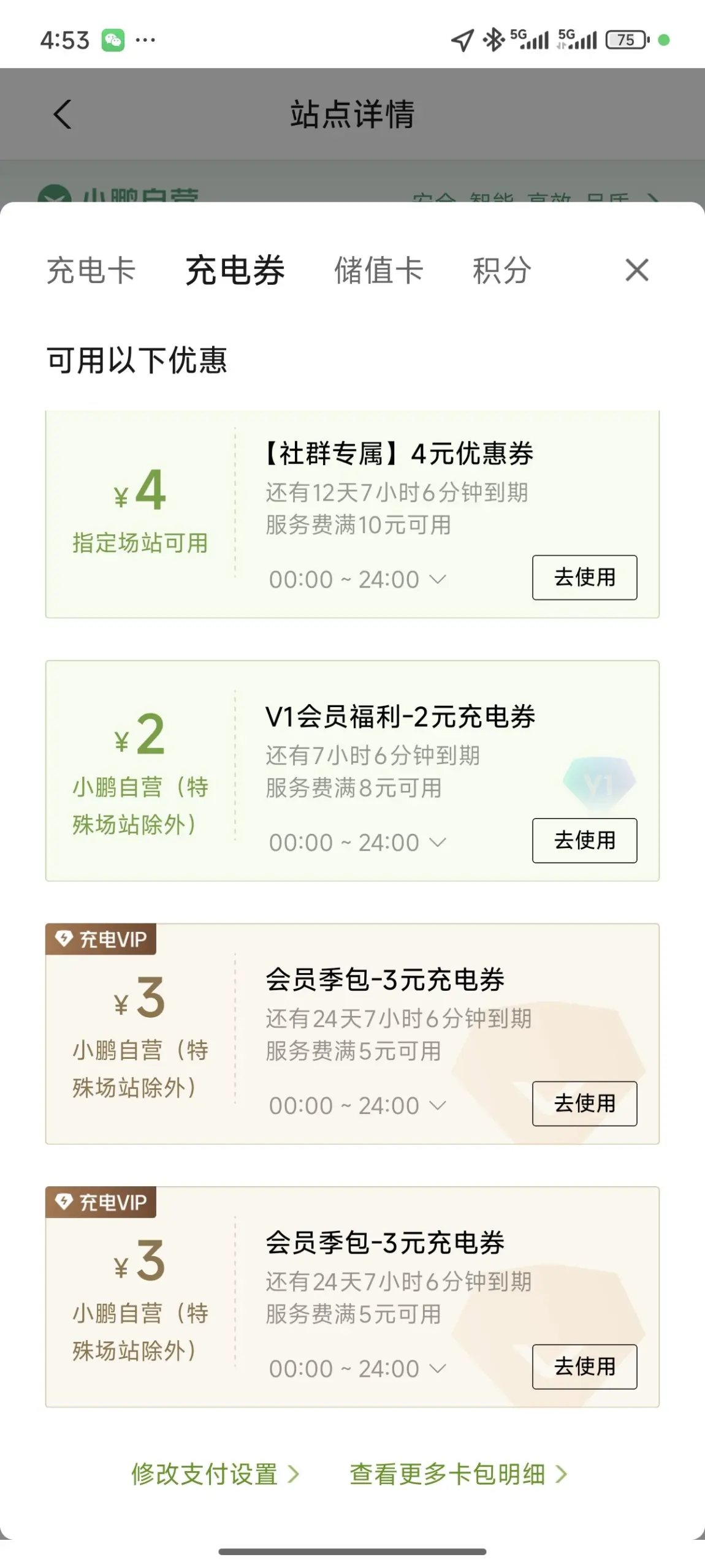Select the 充电券 tab
The width and height of the screenshot is (705, 1568).
(x=235, y=270)
